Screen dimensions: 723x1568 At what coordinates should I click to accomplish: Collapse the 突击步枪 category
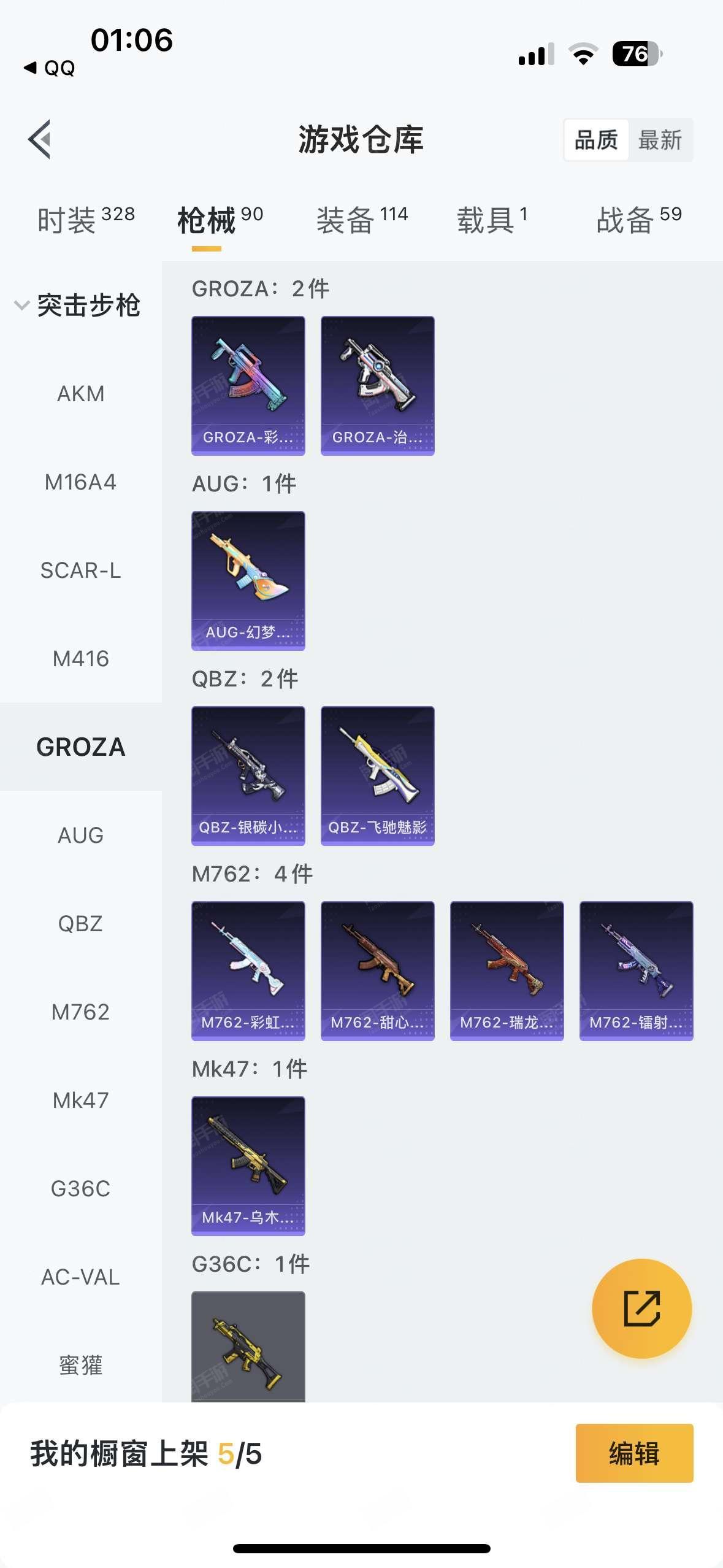pos(77,305)
